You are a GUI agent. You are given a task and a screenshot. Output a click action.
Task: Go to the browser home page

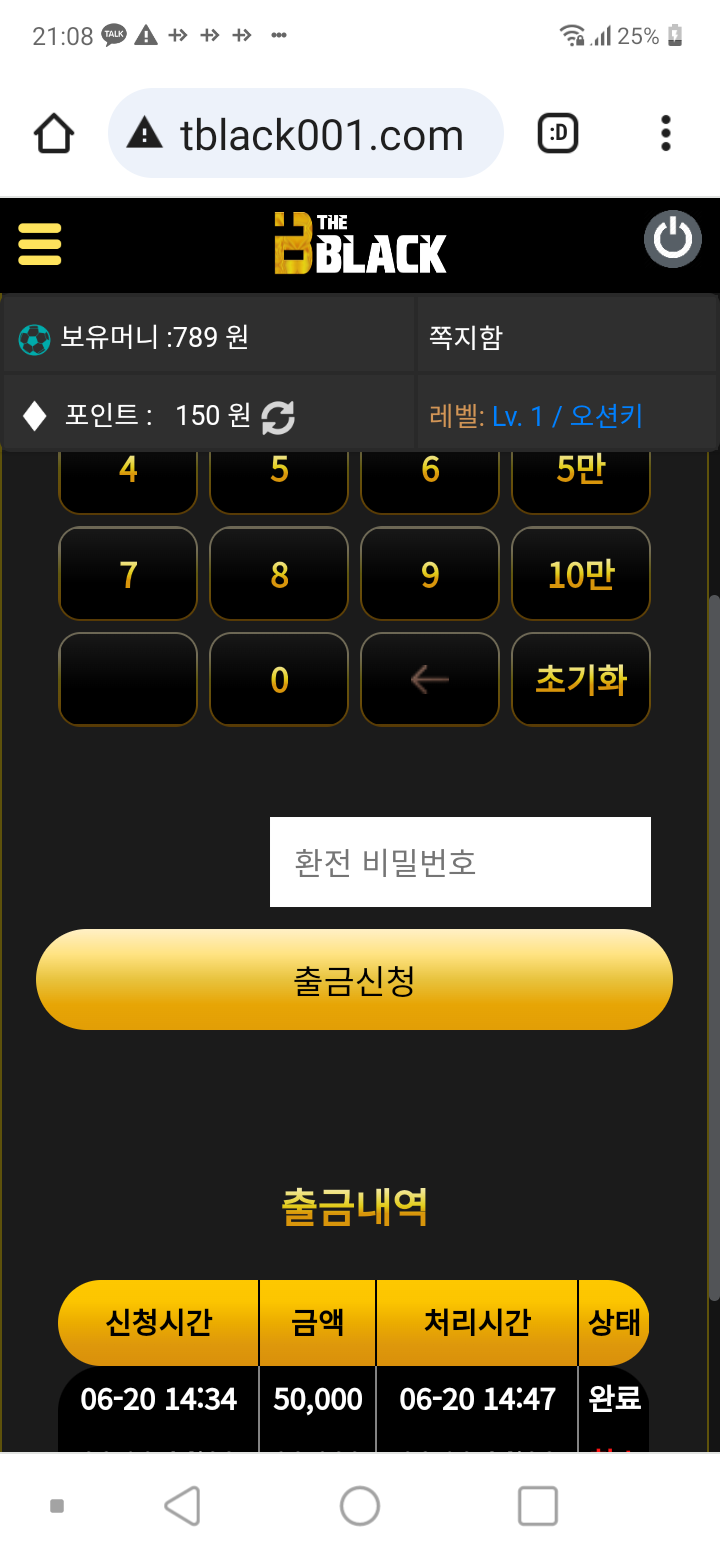[54, 133]
